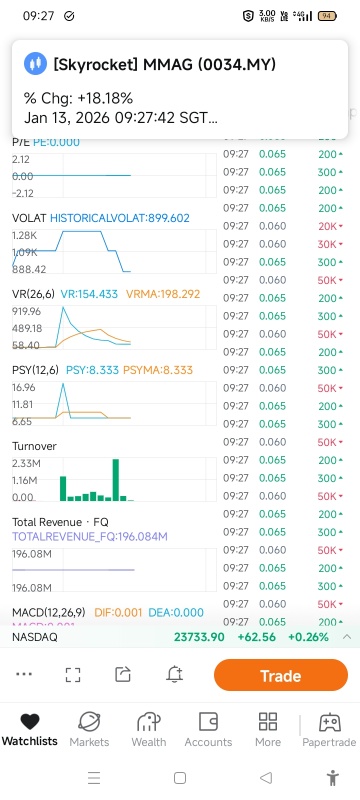Viewport: 360px width, 800px height.
Task: Tap the orange Trade button
Action: tap(281, 675)
